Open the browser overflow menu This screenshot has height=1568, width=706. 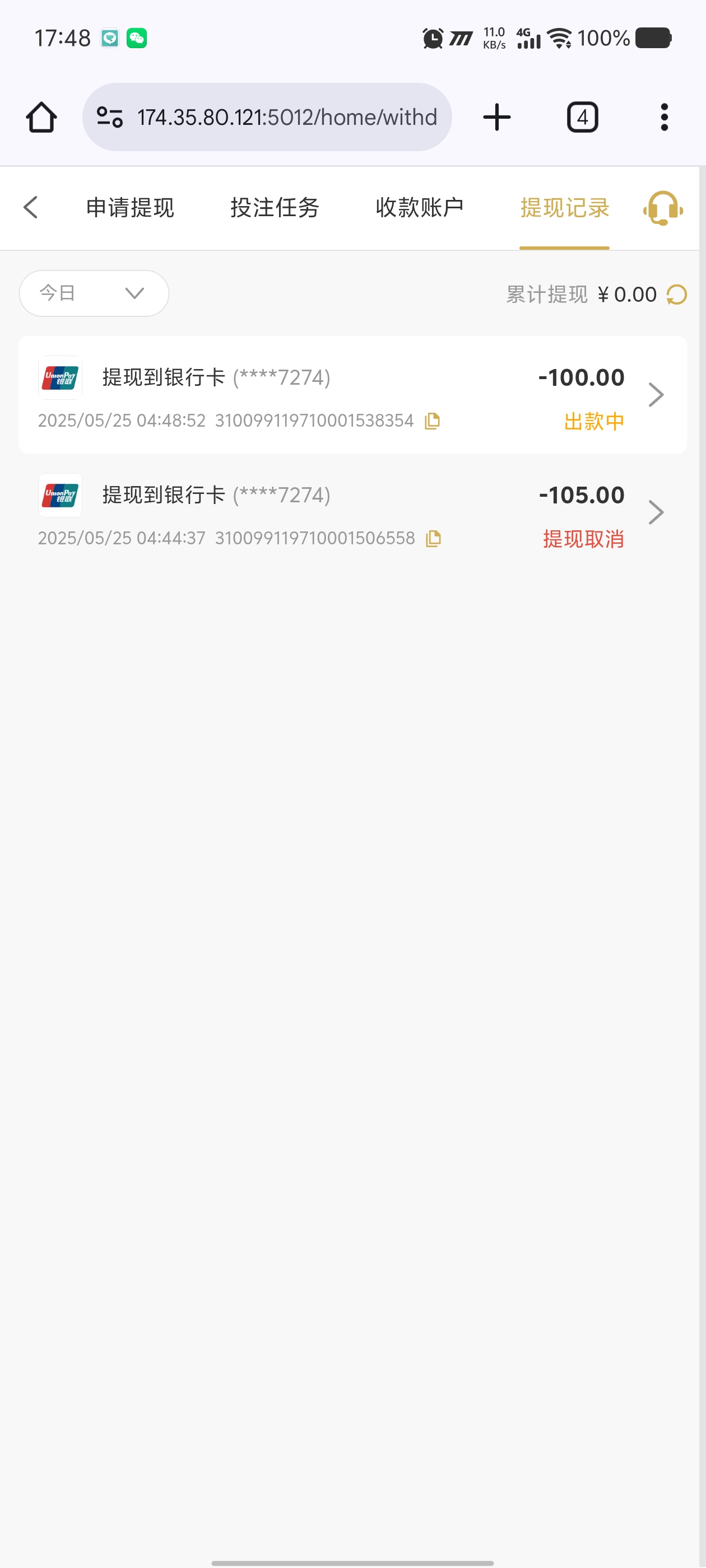[x=664, y=117]
